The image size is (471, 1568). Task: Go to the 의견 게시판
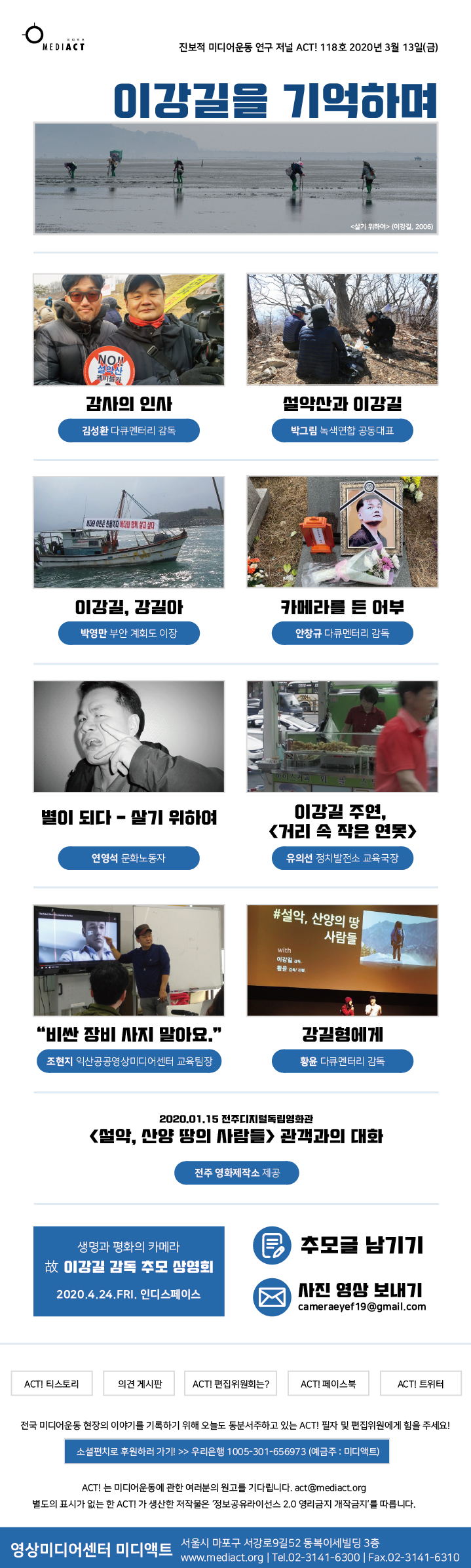point(140,1383)
